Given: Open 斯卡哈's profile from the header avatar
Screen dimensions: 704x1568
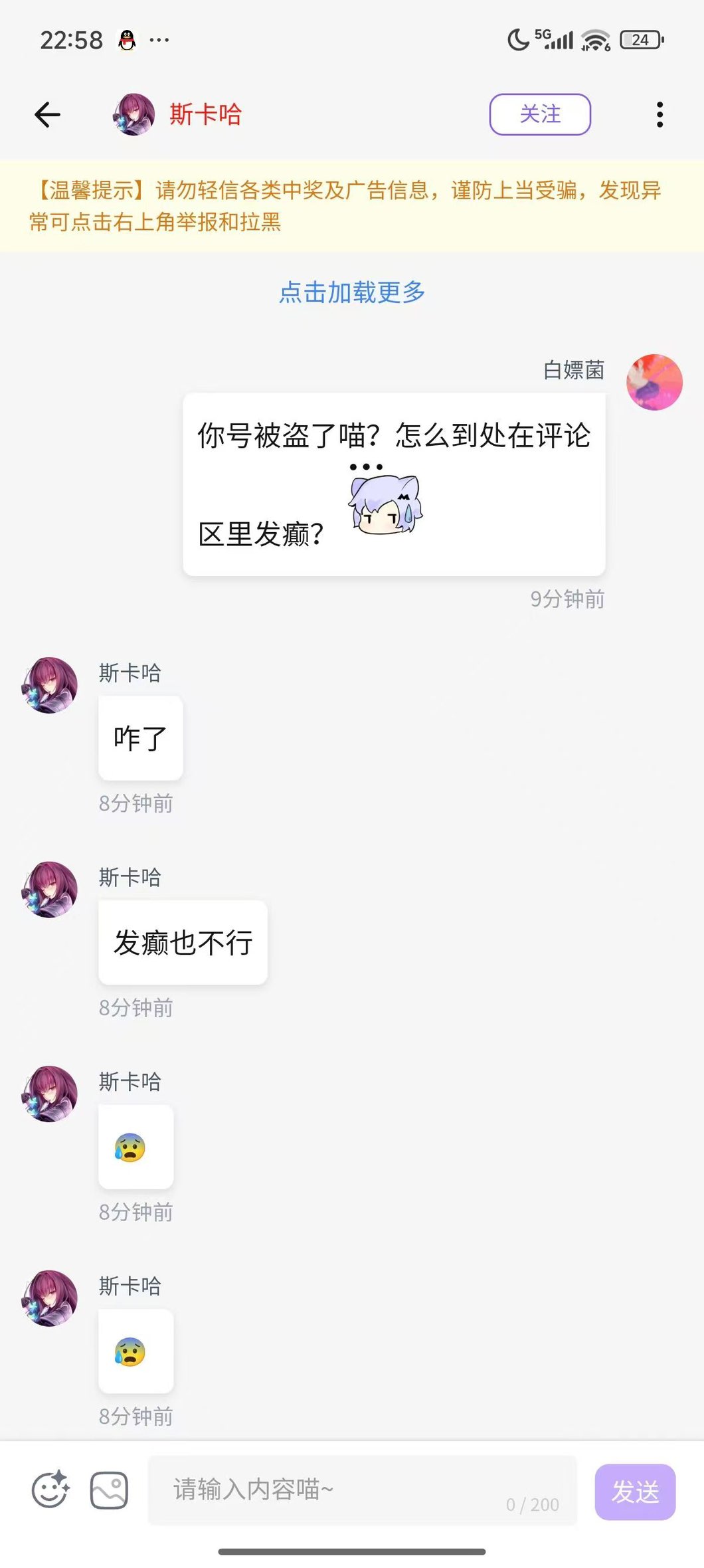Looking at the screenshot, I should point(133,114).
